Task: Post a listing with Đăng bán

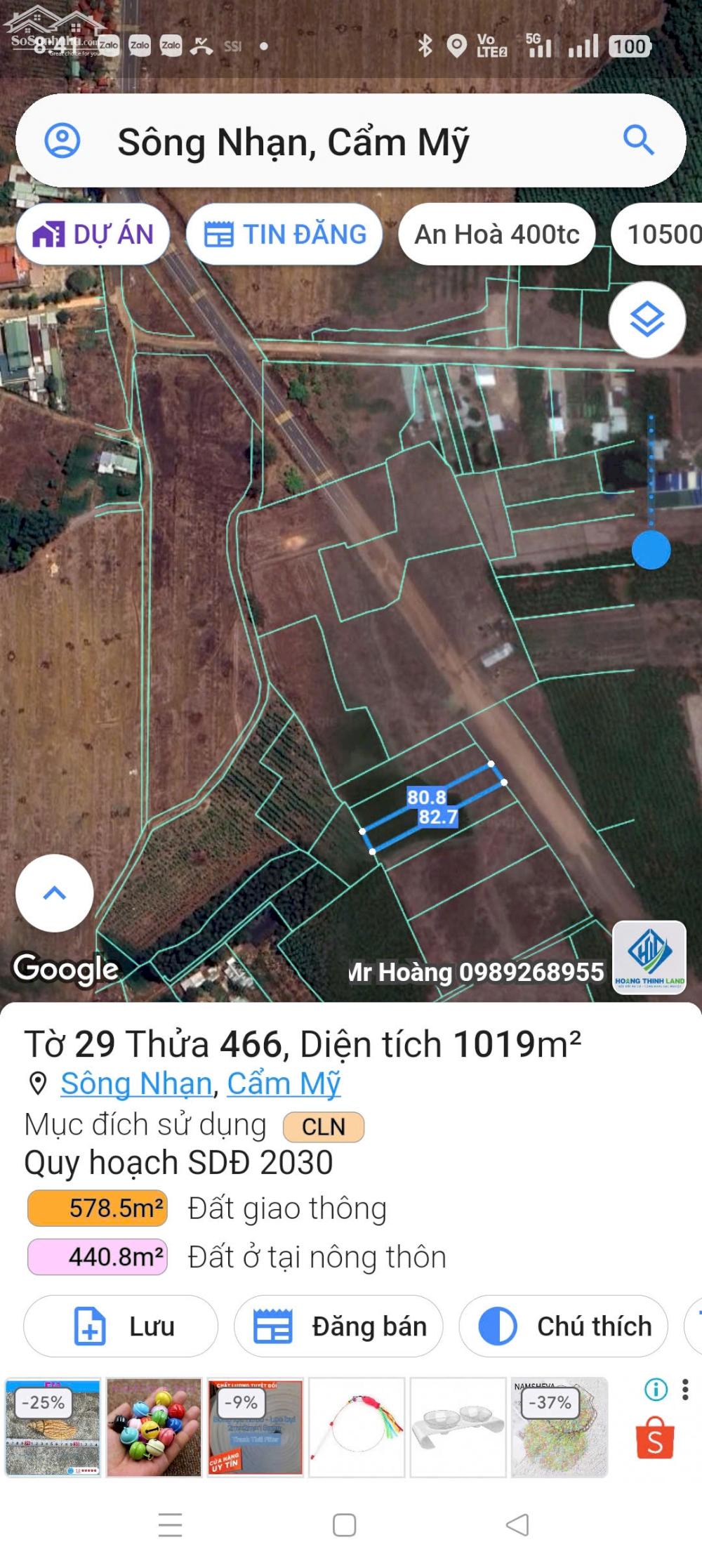Action: [x=338, y=1326]
